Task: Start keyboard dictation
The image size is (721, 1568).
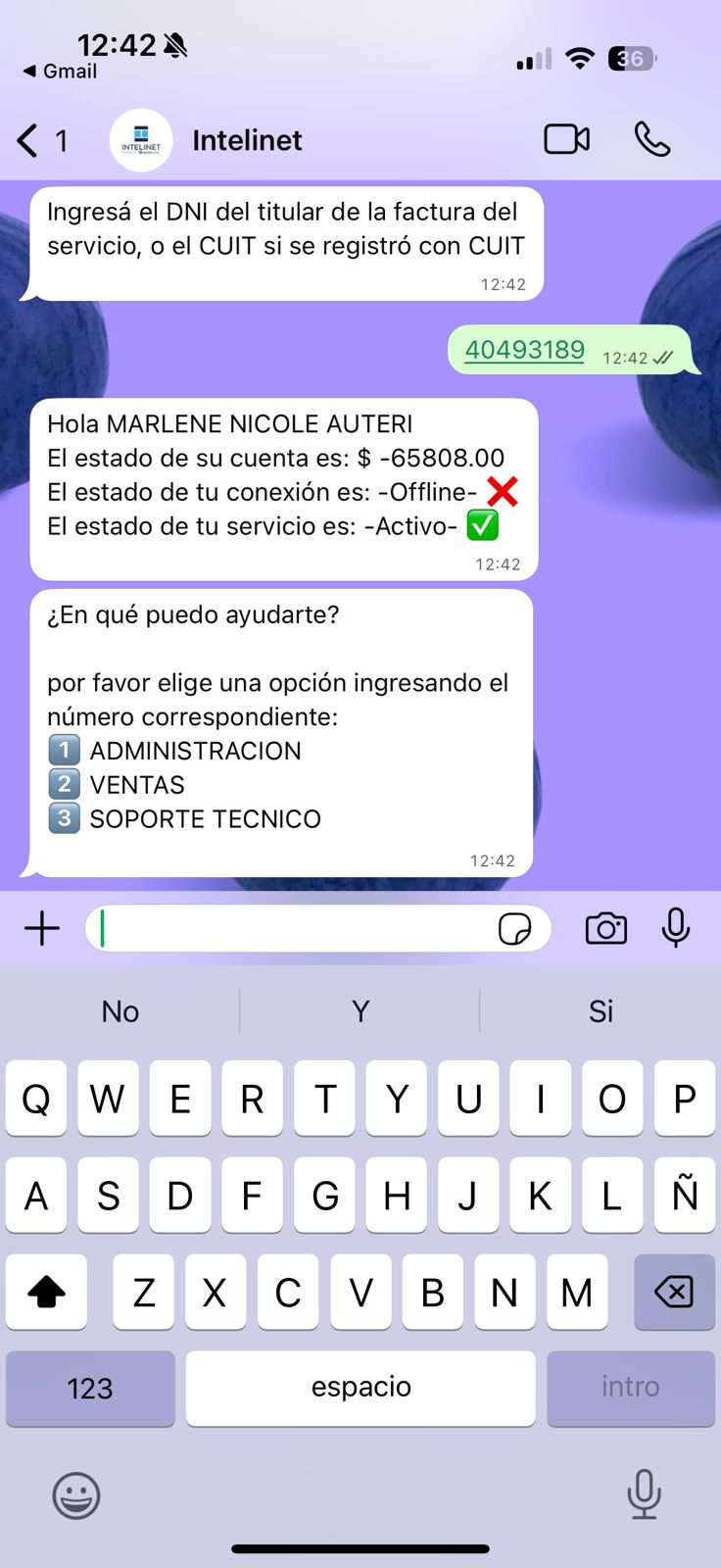Action: click(x=644, y=1494)
